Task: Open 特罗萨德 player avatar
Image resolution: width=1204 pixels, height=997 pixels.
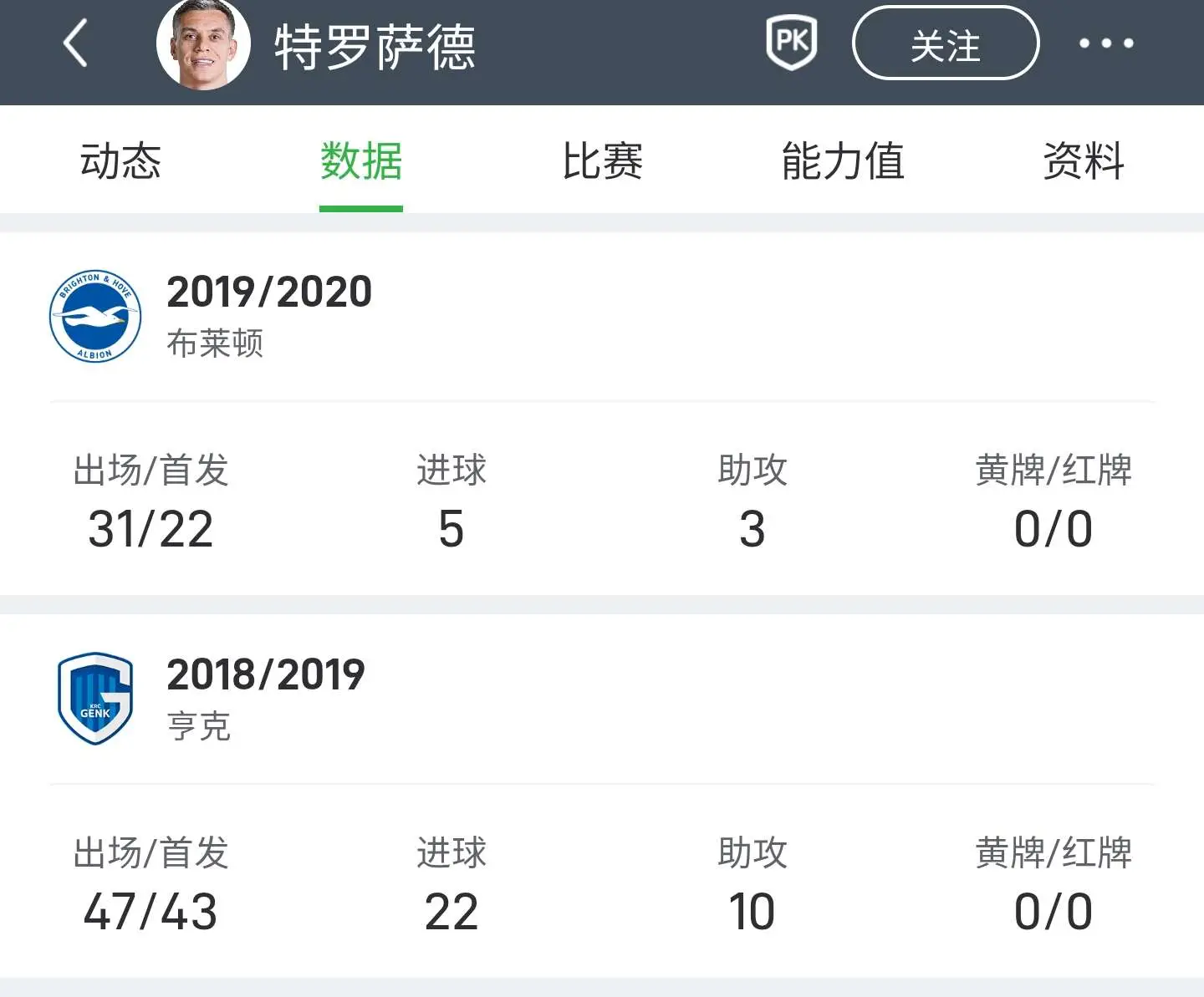Action: coord(203,43)
